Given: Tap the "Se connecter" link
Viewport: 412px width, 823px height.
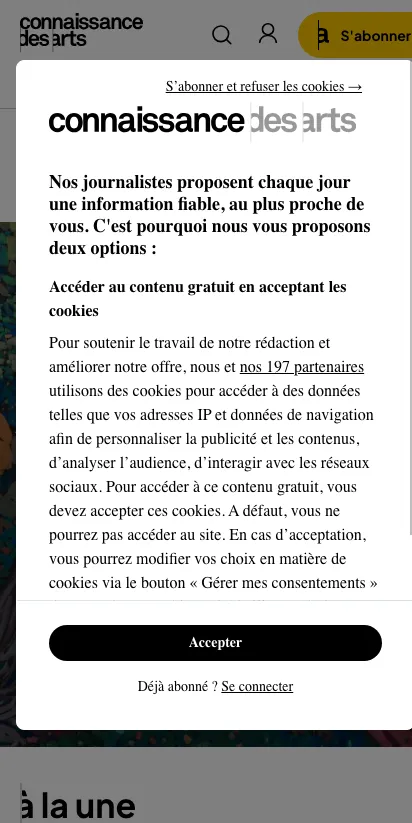Looking at the screenshot, I should click(x=257, y=686).
